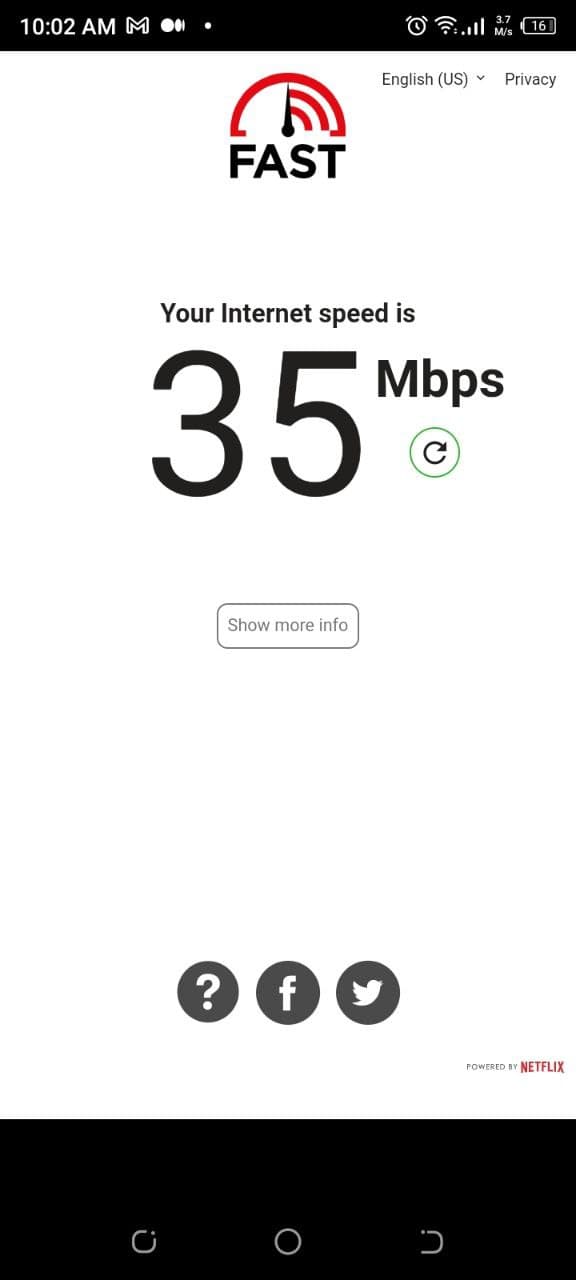
Task: Open the English (US) language dropdown
Action: [x=433, y=79]
